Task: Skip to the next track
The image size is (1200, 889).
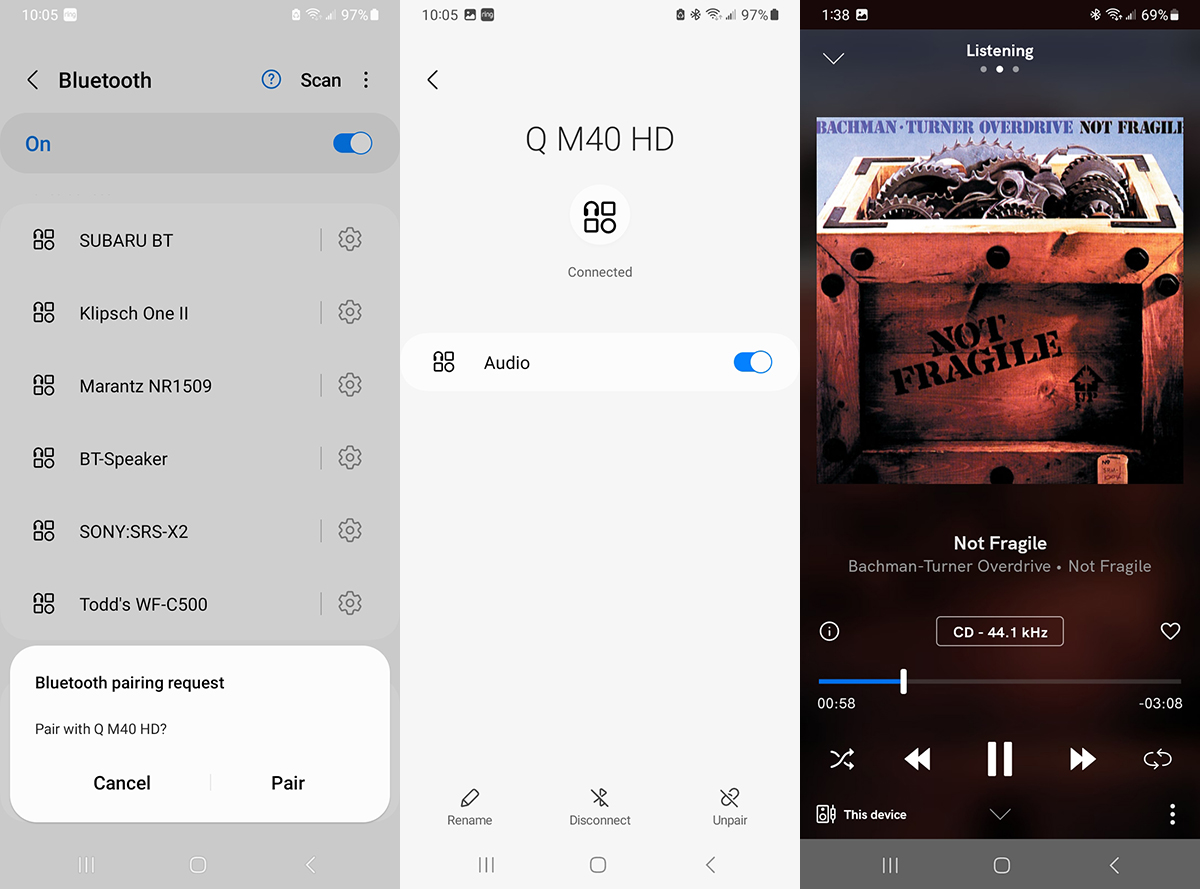Action: tap(1082, 759)
